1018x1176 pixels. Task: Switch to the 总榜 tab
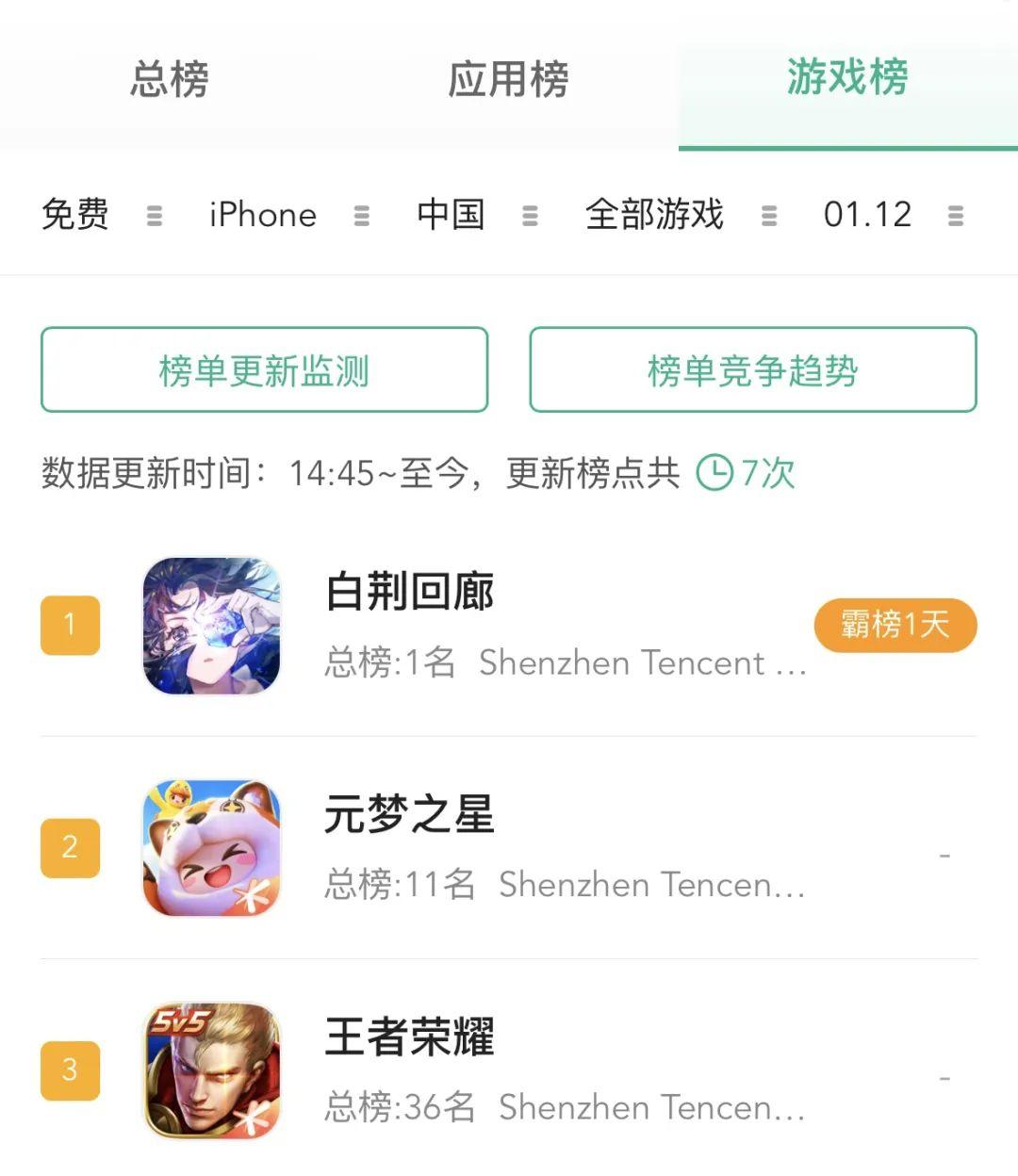coord(170,79)
